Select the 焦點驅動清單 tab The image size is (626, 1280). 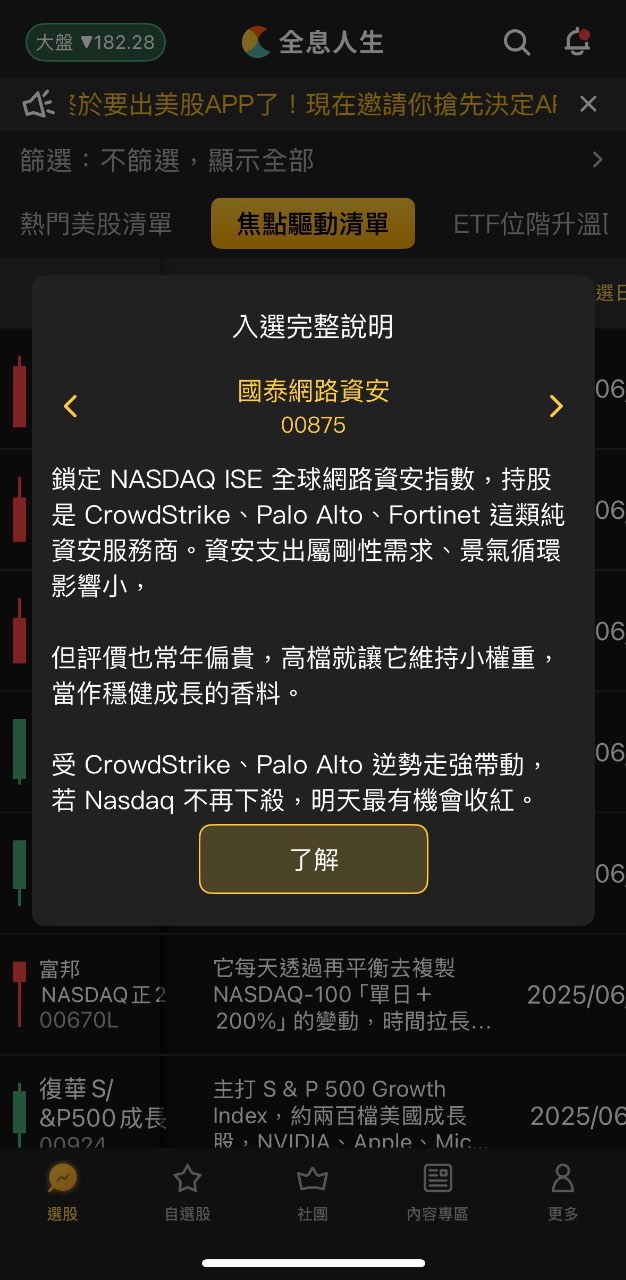(x=312, y=224)
